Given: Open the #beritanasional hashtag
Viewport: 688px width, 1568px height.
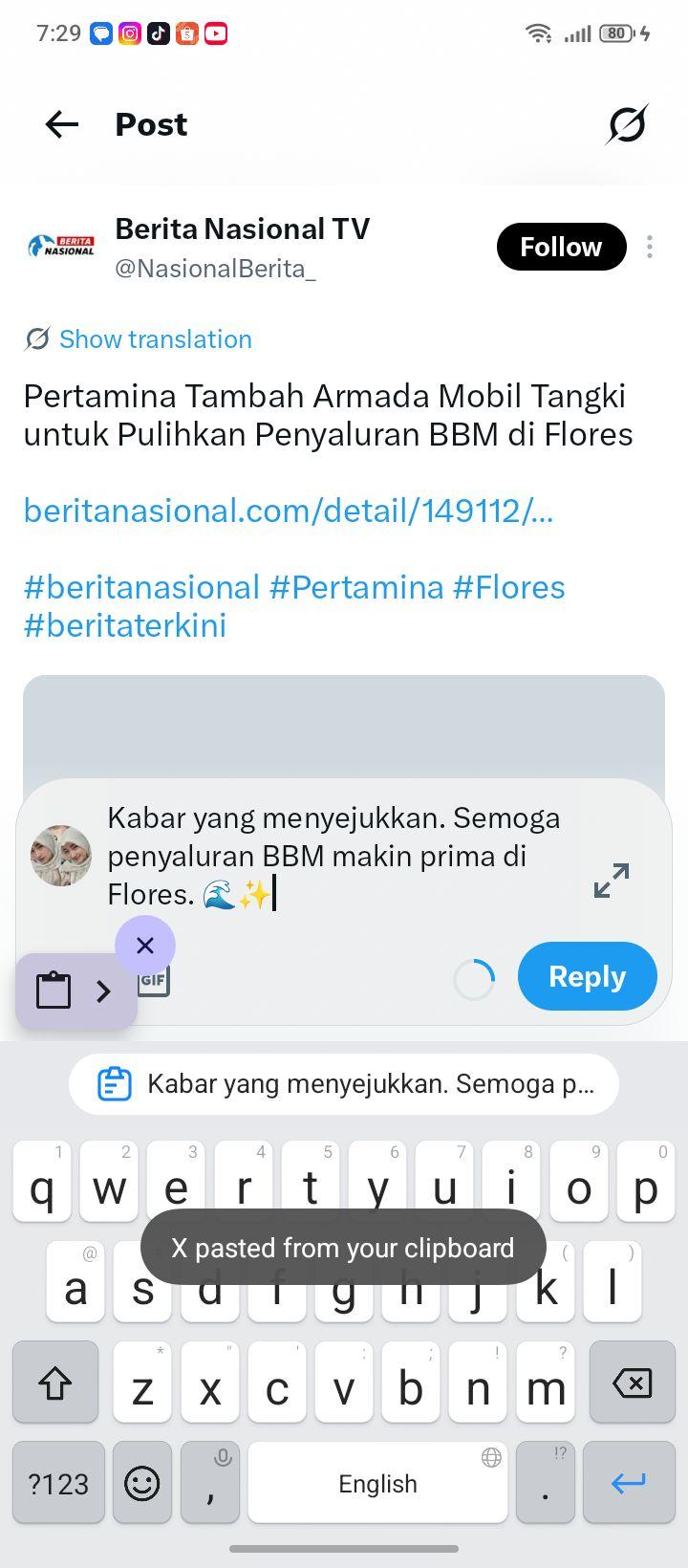Looking at the screenshot, I should (141, 587).
